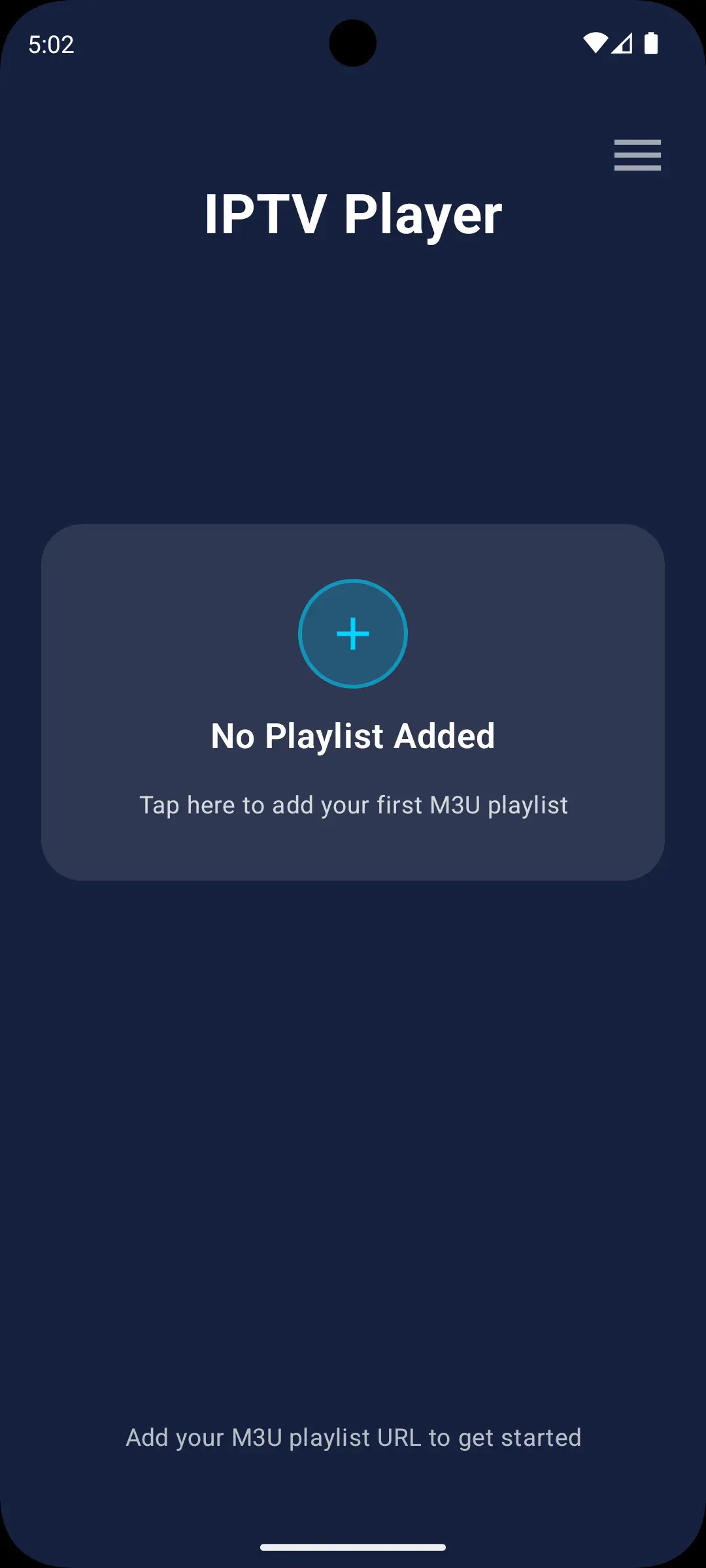
Task: Tap the clock showing 5:02
Action: (x=52, y=44)
